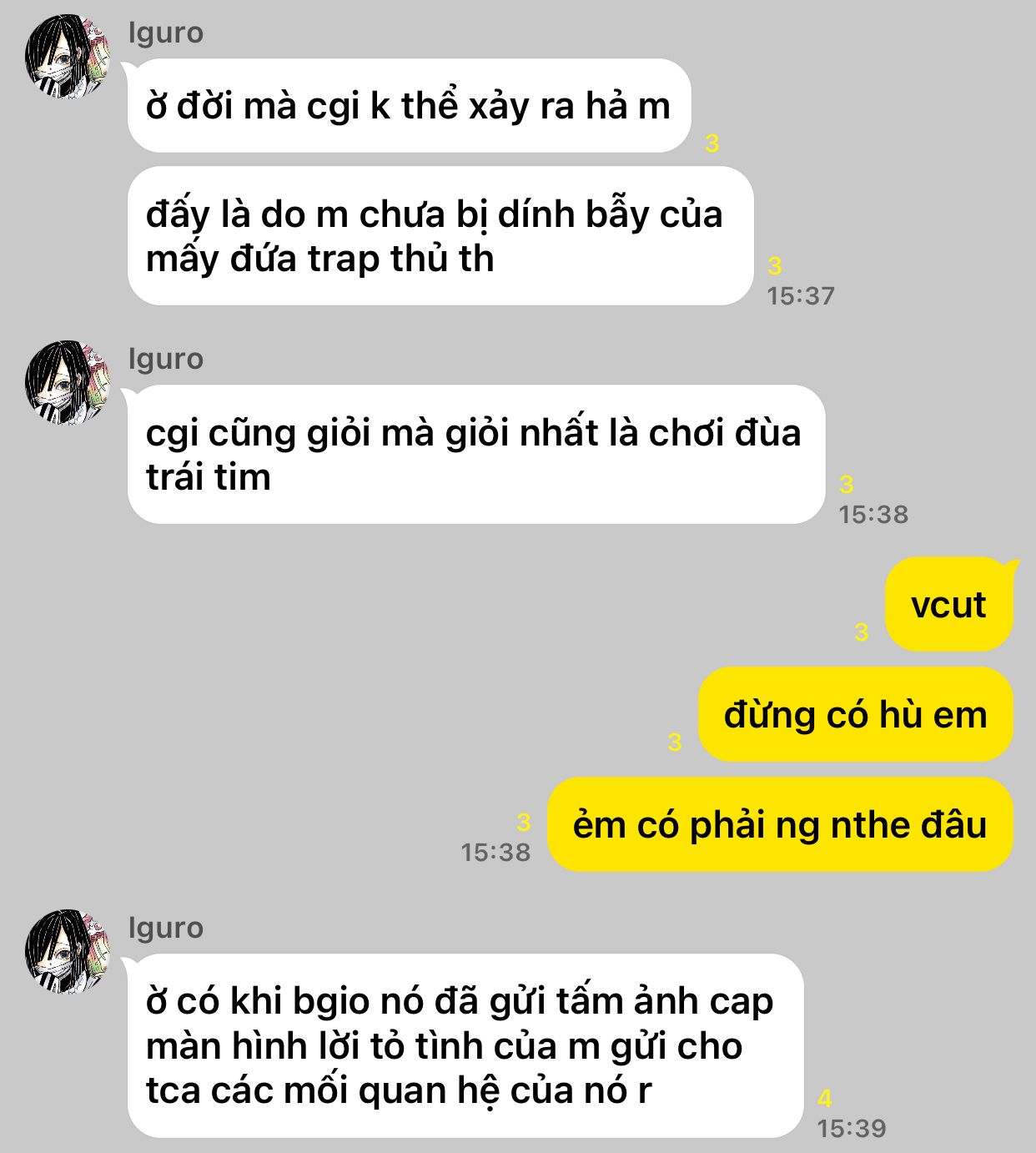Open Iguro's avatar above 'ờ đời mà cgi' message
Image resolution: width=1036 pixels, height=1153 pixels.
(68, 56)
